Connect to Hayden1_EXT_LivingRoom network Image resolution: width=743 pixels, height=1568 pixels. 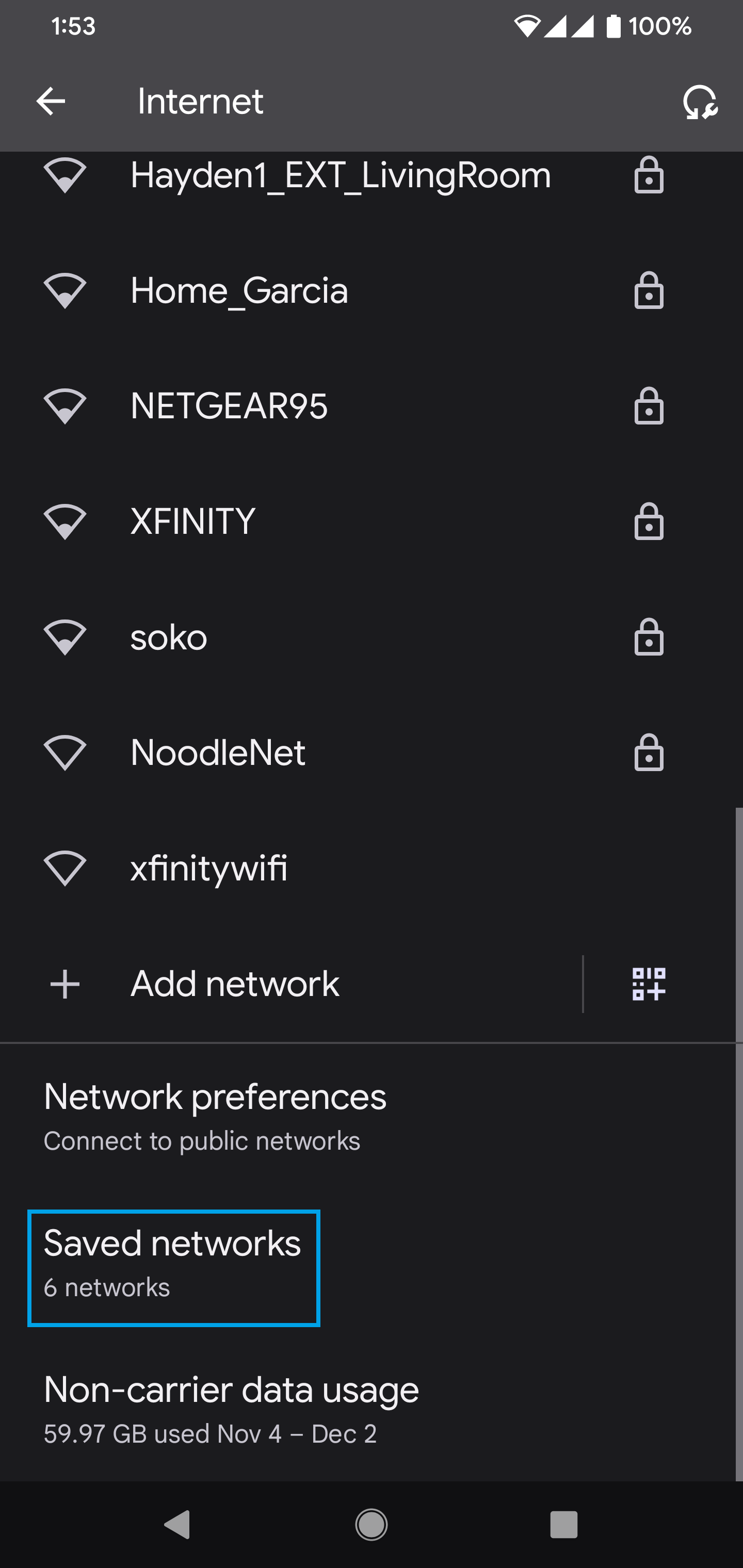pos(368,175)
